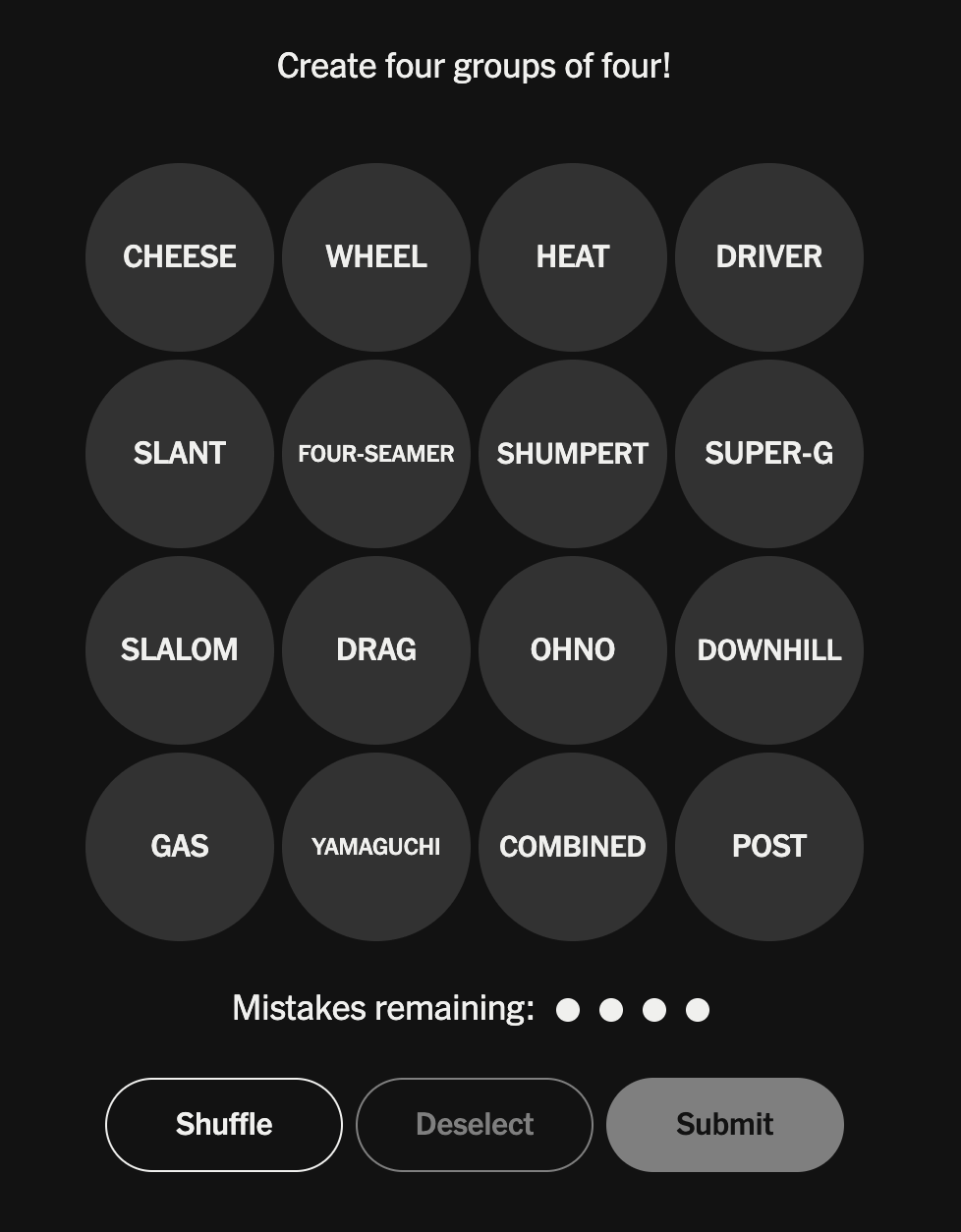This screenshot has height=1232, width=961.
Task: Tap the Deselect button
Action: (x=475, y=1125)
